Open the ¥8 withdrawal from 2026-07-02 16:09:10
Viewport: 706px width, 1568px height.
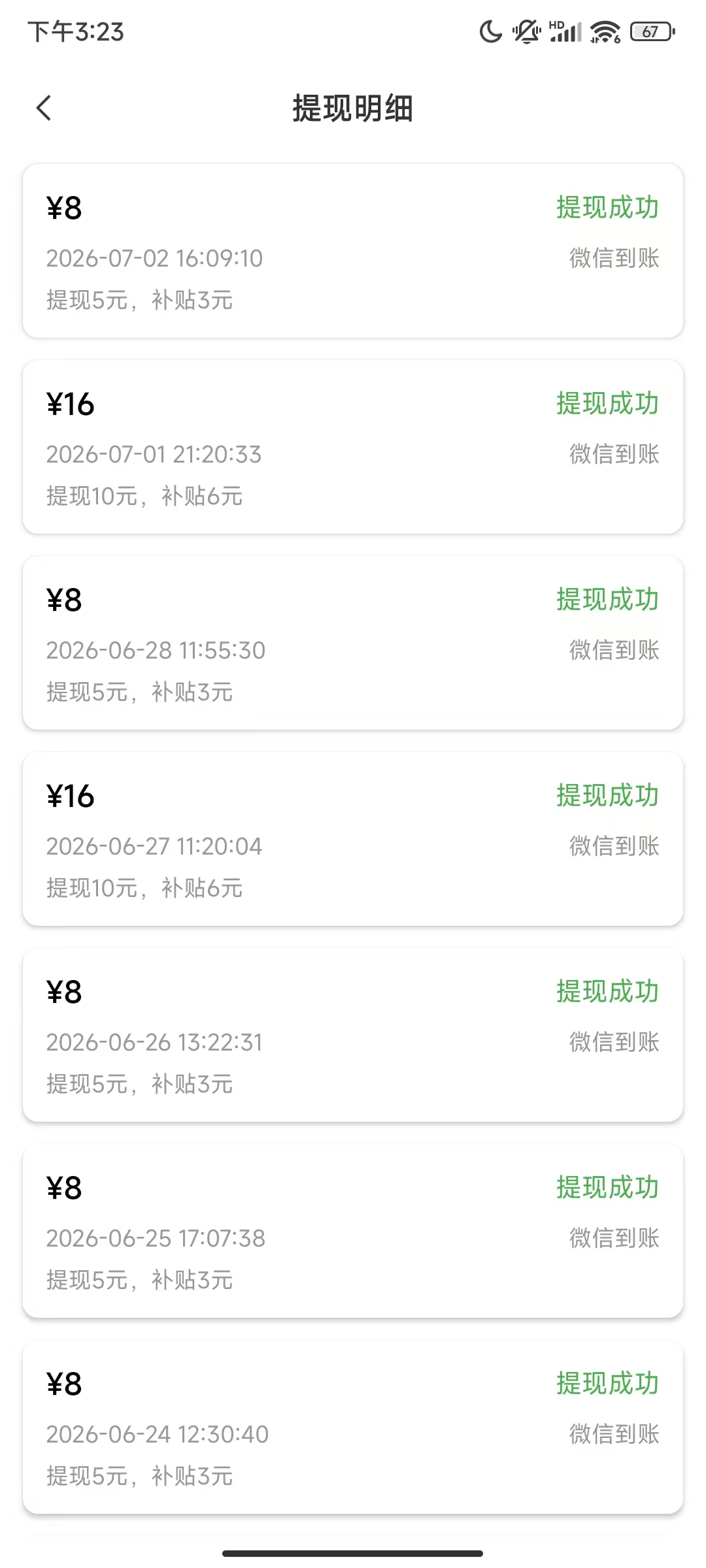[353, 251]
